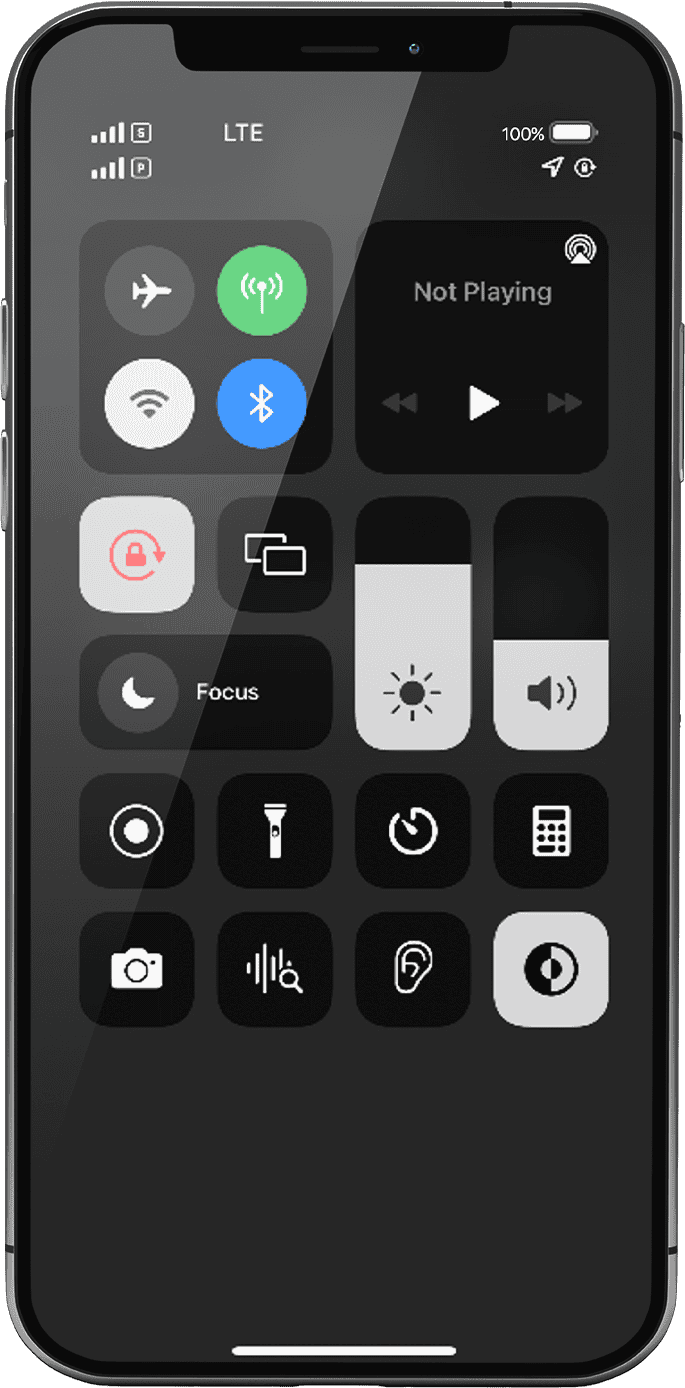This screenshot has width=685, height=1388.
Task: Open the Timer
Action: [413, 831]
